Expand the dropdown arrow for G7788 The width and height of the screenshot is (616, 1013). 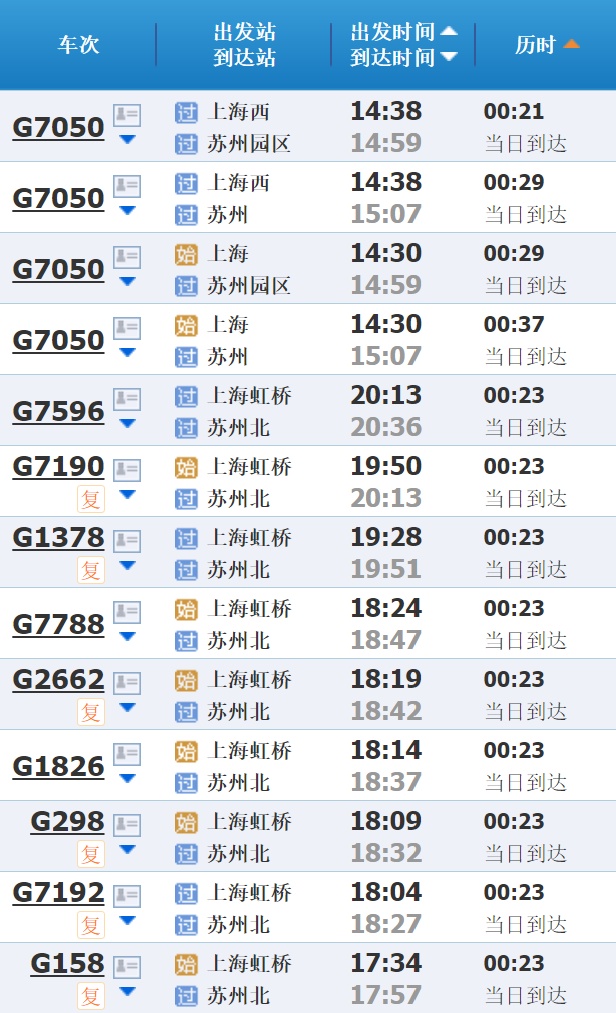(x=127, y=637)
